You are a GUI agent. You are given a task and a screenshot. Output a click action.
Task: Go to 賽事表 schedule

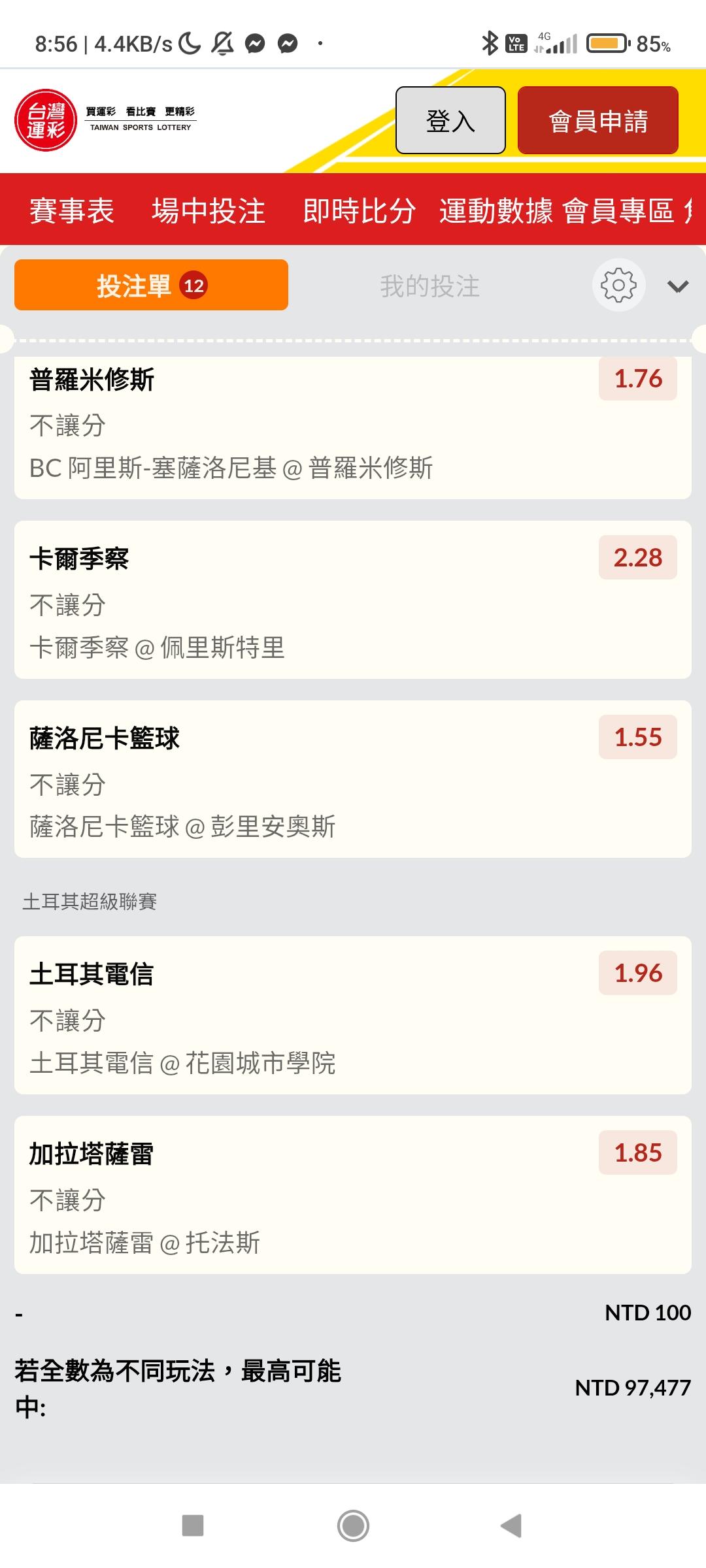point(72,210)
